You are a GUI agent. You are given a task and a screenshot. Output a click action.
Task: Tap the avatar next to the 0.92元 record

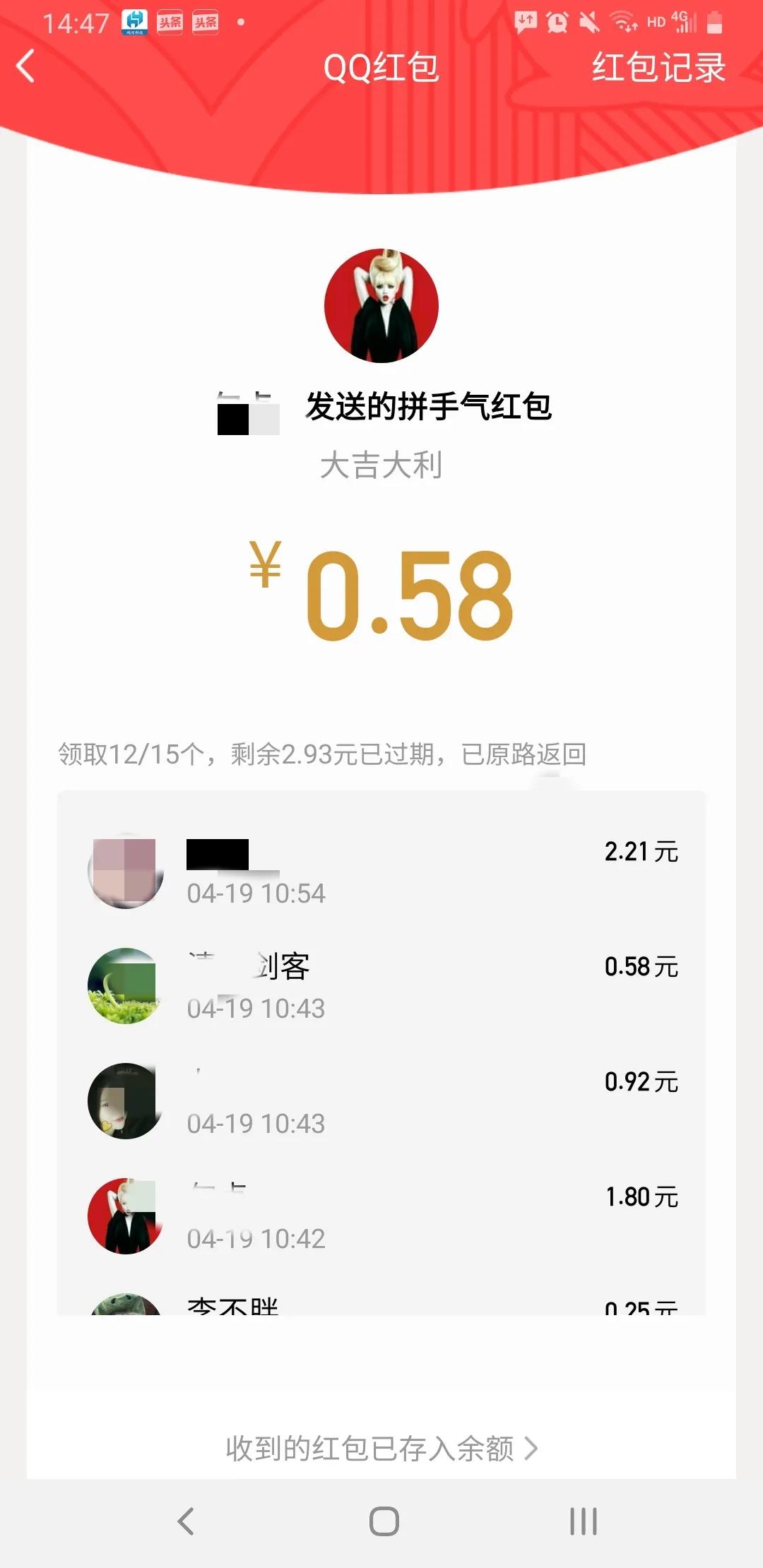(124, 1100)
